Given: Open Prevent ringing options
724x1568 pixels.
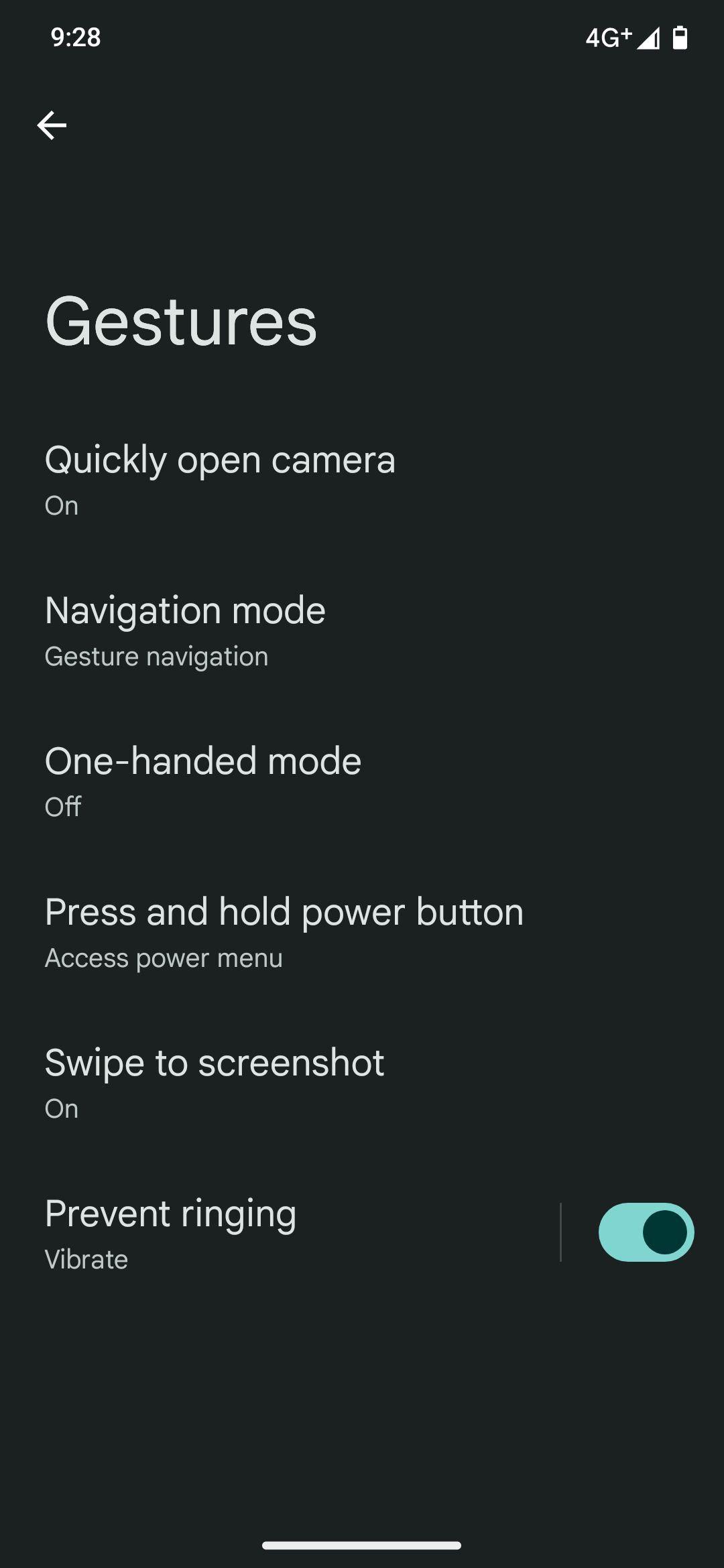Looking at the screenshot, I should tap(280, 1234).
